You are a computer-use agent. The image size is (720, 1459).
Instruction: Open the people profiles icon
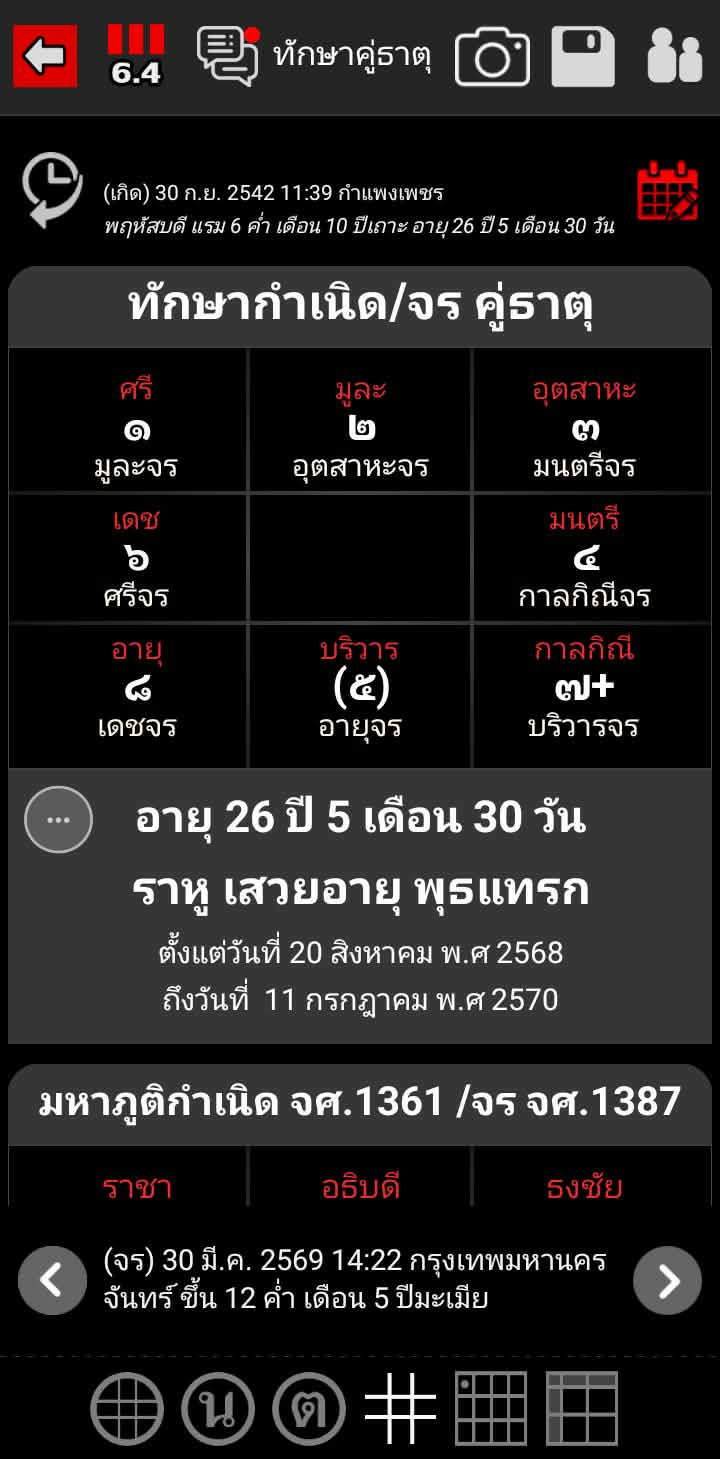coord(674,56)
